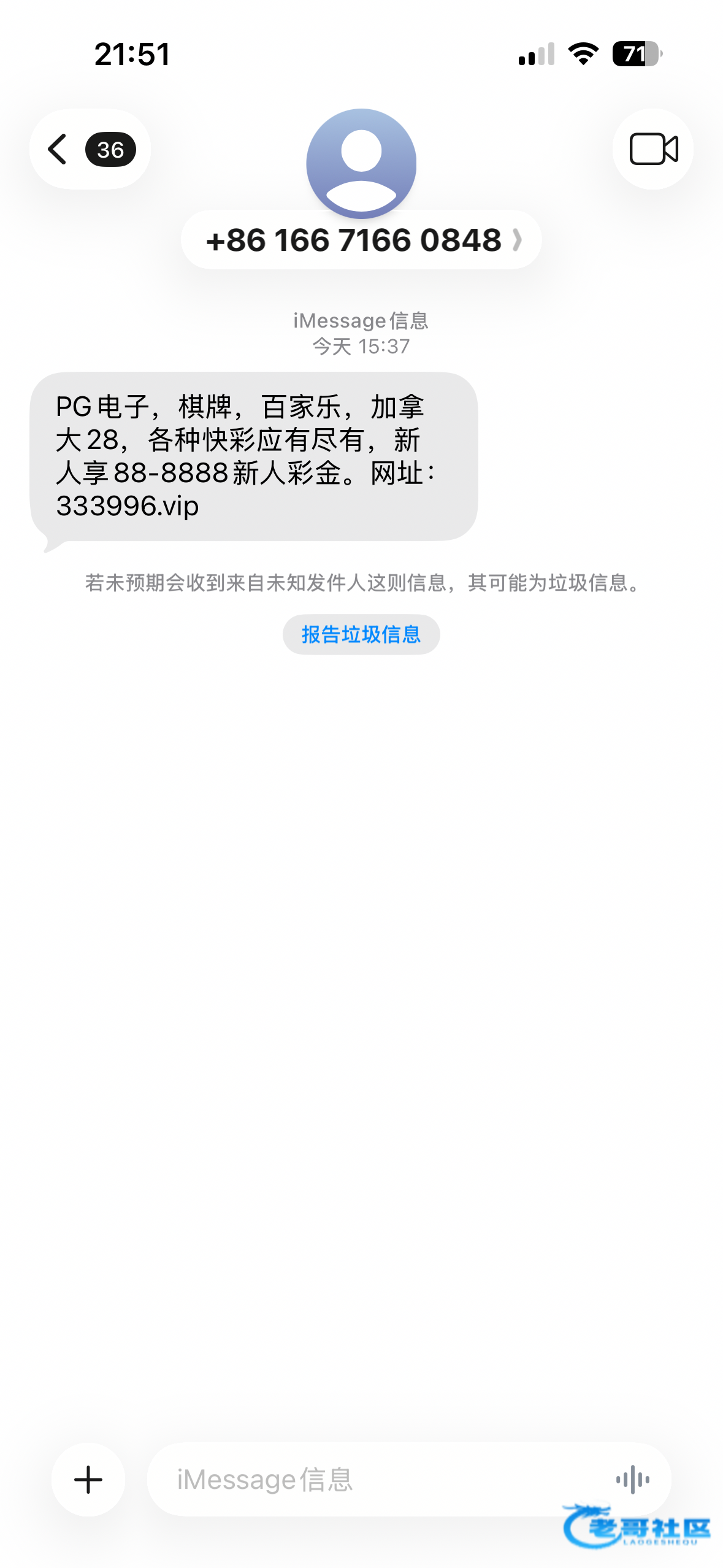Image resolution: width=723 pixels, height=1568 pixels.
Task: Start a FaceTime video call
Action: point(653,149)
